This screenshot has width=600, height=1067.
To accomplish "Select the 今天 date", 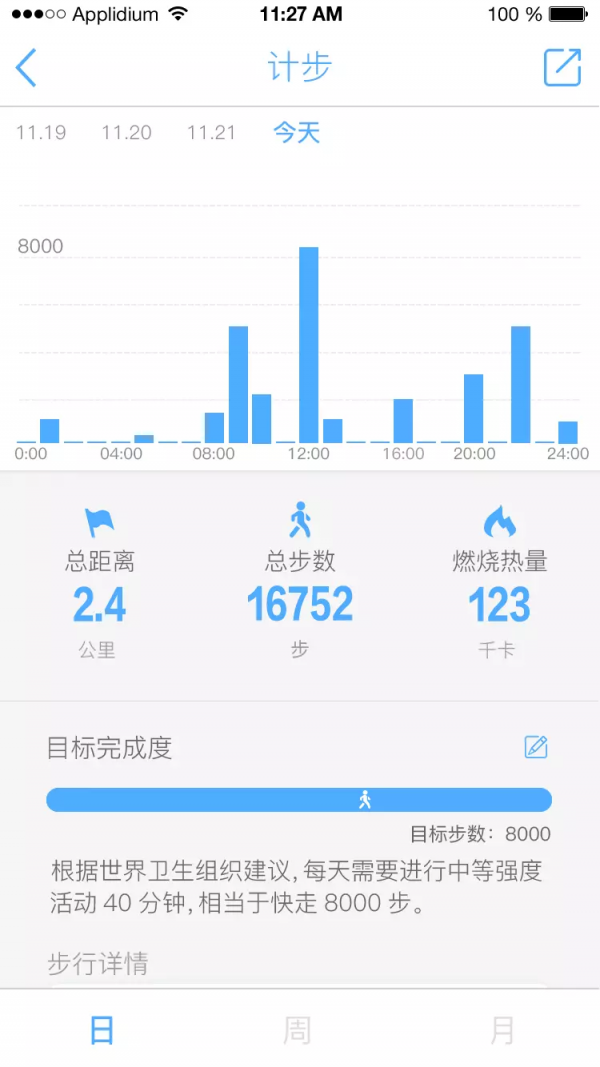I will [x=297, y=132].
